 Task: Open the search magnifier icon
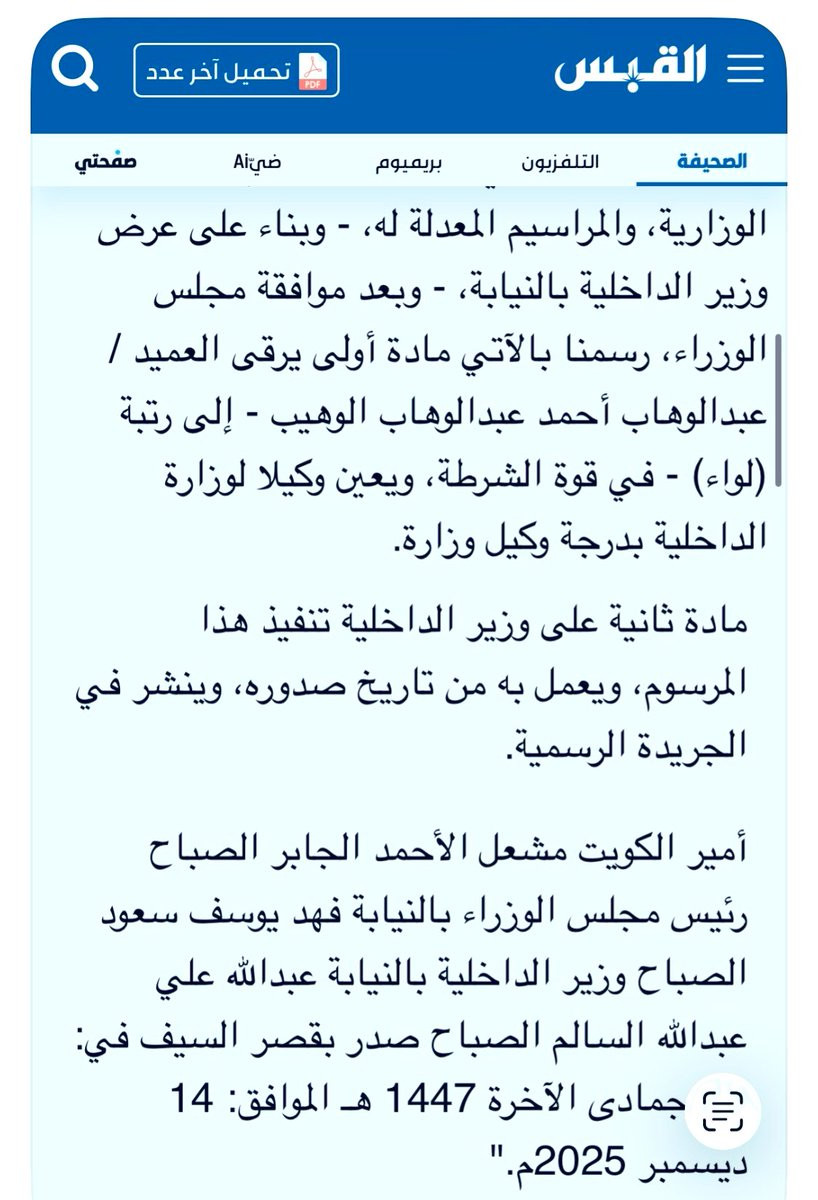(x=76, y=70)
